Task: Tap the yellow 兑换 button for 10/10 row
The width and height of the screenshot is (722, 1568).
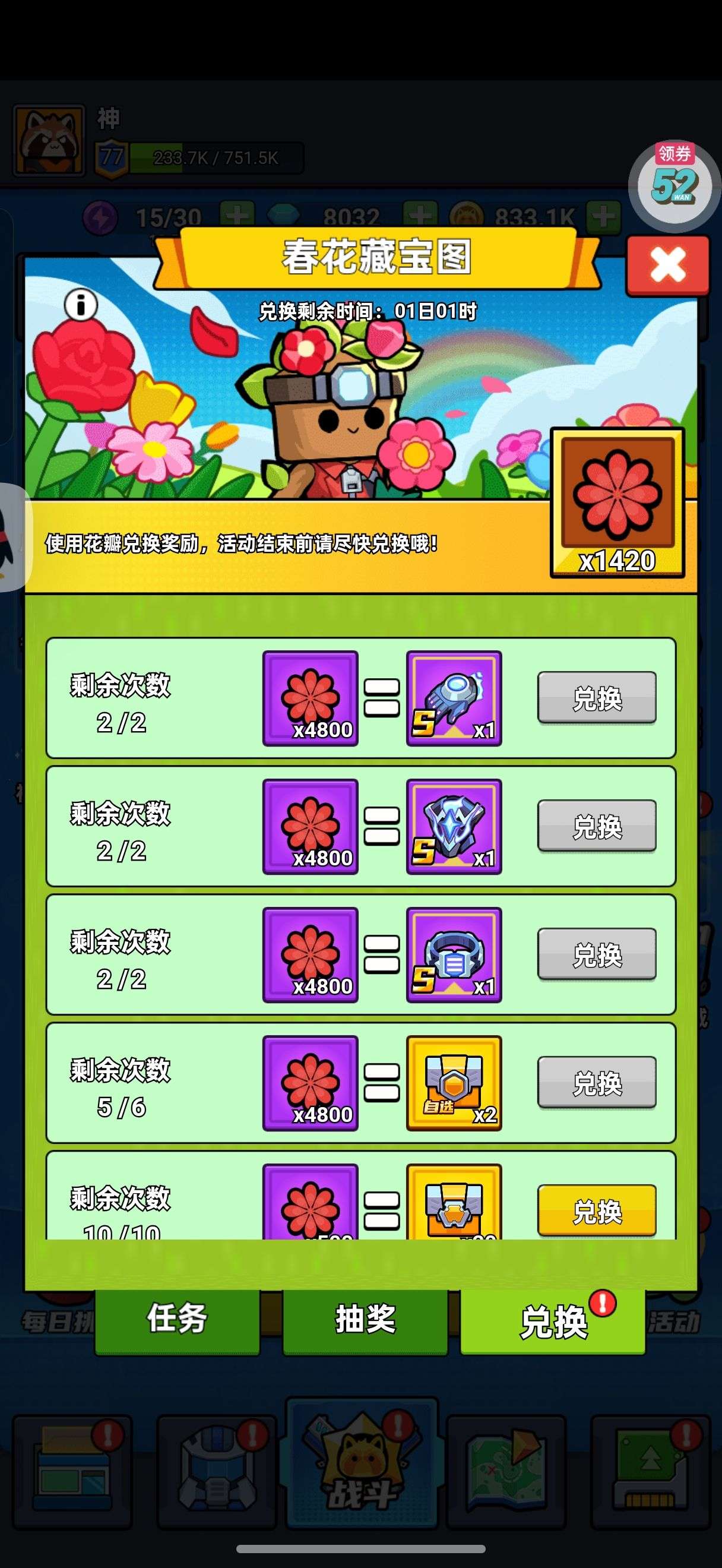Action: [x=597, y=1210]
